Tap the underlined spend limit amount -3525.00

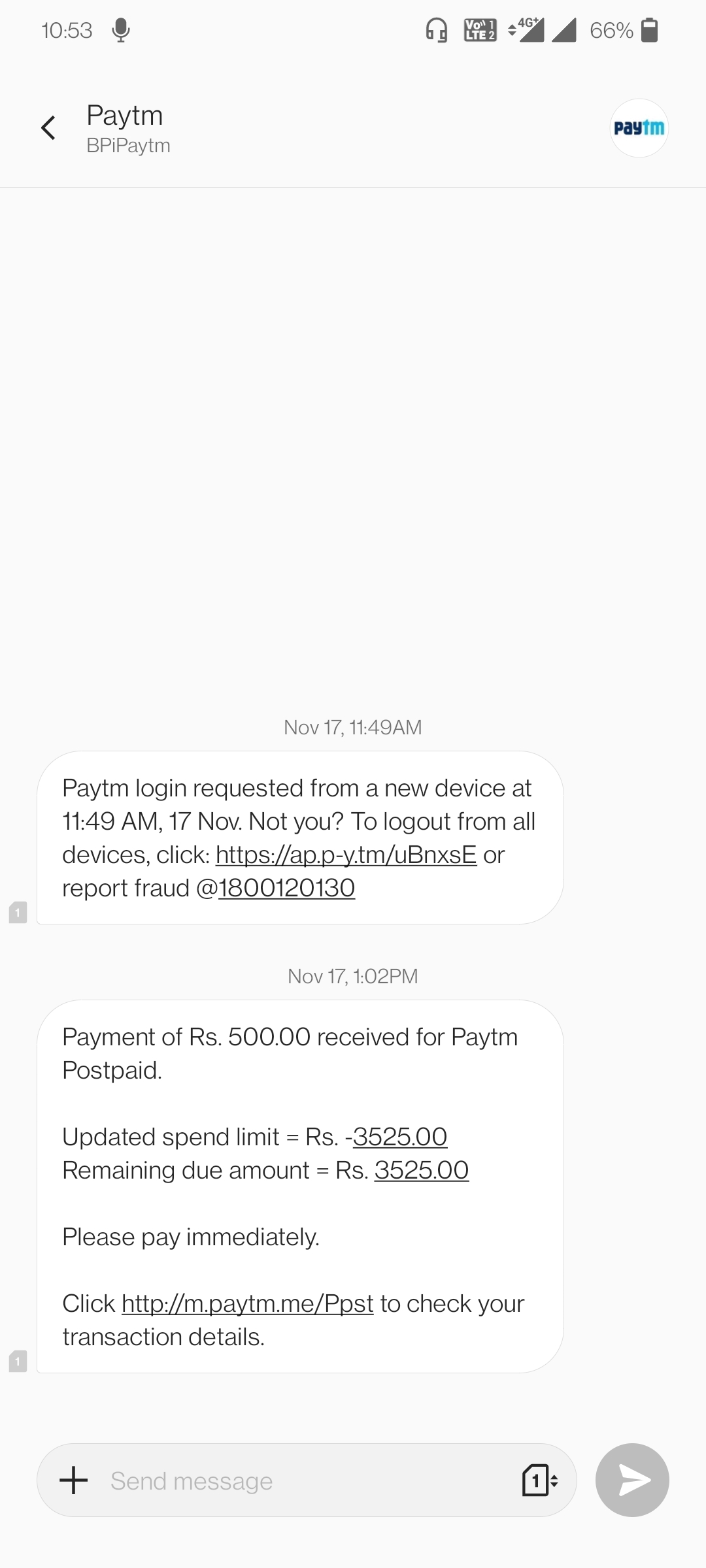click(400, 1137)
